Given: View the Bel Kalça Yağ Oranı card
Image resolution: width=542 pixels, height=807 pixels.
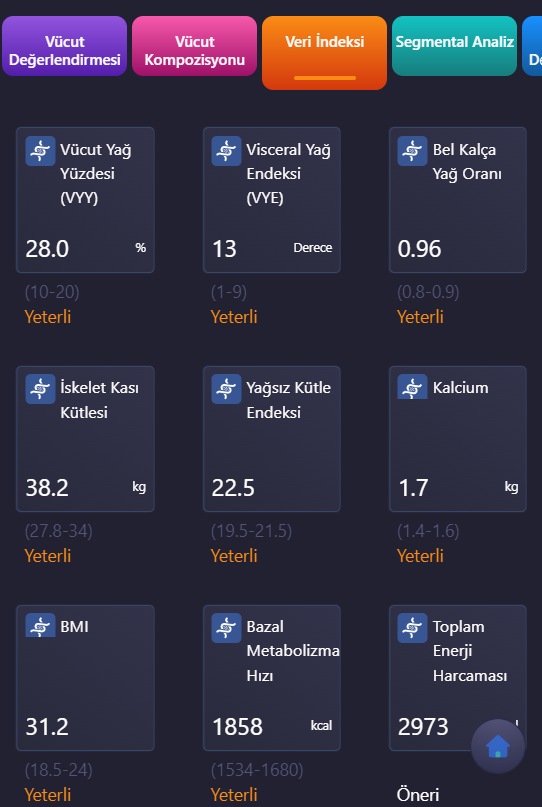Looking at the screenshot, I should pos(458,200).
